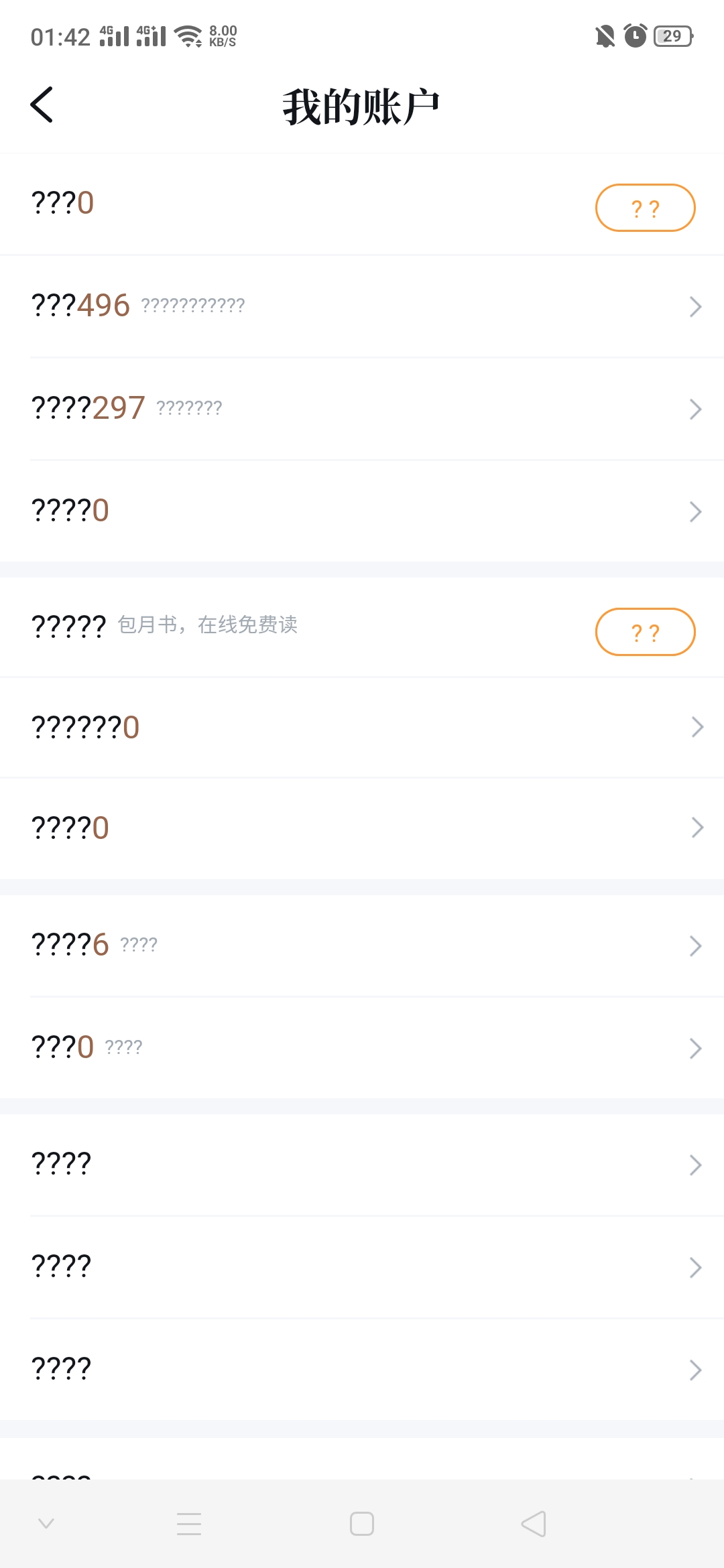
Task: Tap the system recent apps menu button
Action: (189, 1524)
